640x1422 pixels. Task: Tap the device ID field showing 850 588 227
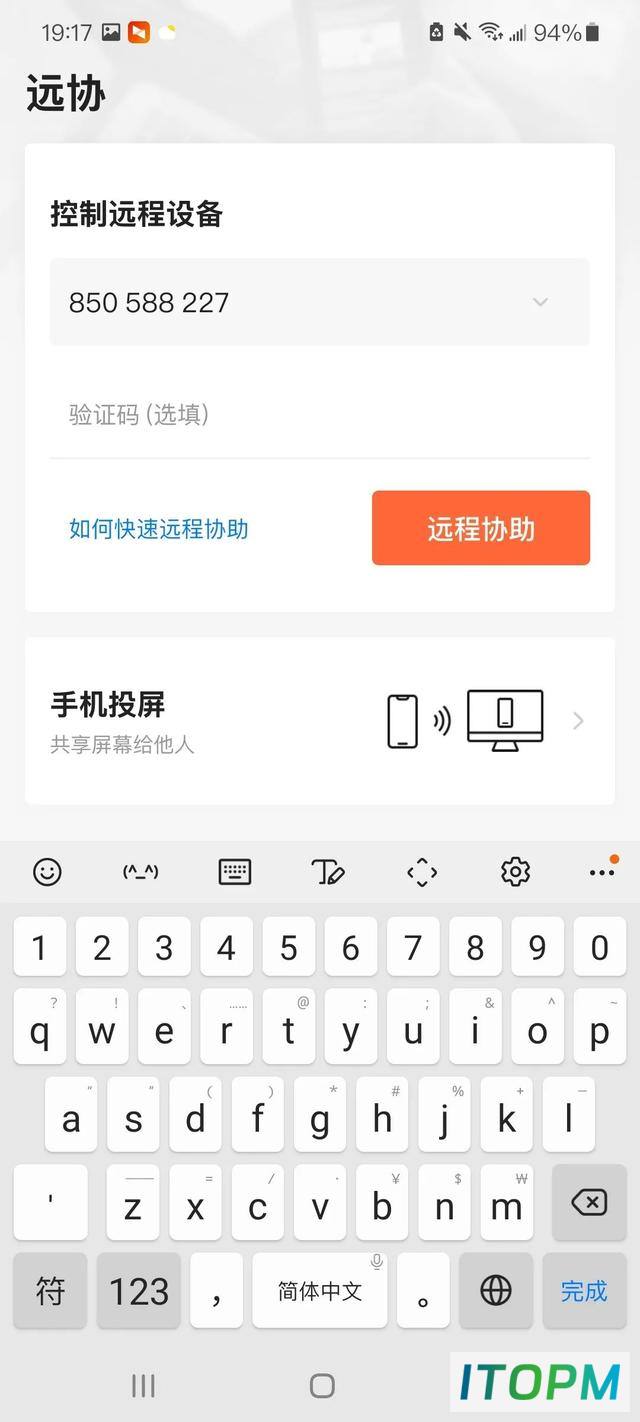pyautogui.click(x=319, y=302)
